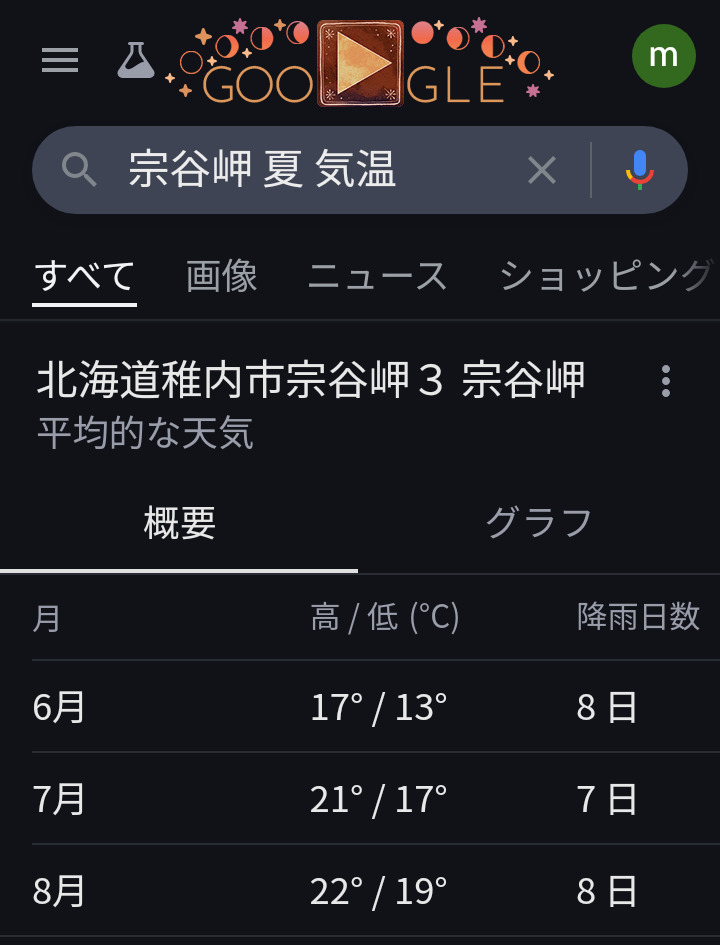The width and height of the screenshot is (720, 945).
Task: Open the hamburger main menu
Action: point(60,60)
